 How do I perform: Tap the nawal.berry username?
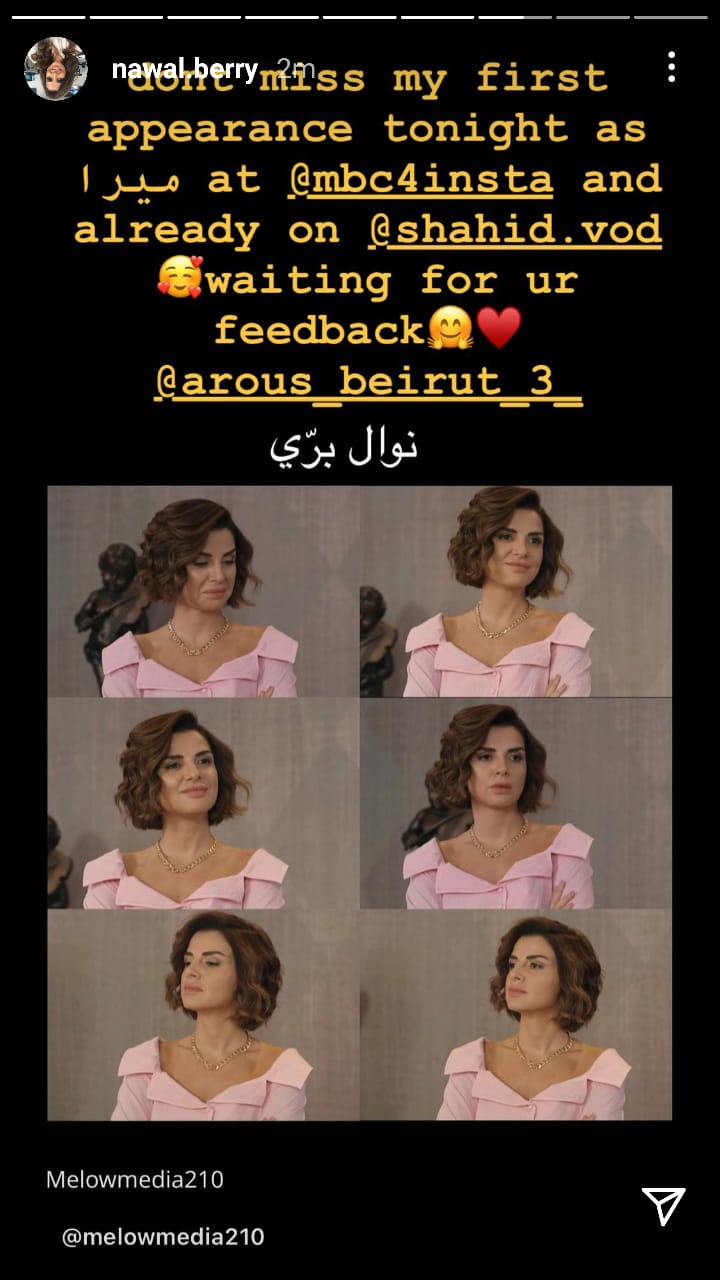(x=184, y=69)
